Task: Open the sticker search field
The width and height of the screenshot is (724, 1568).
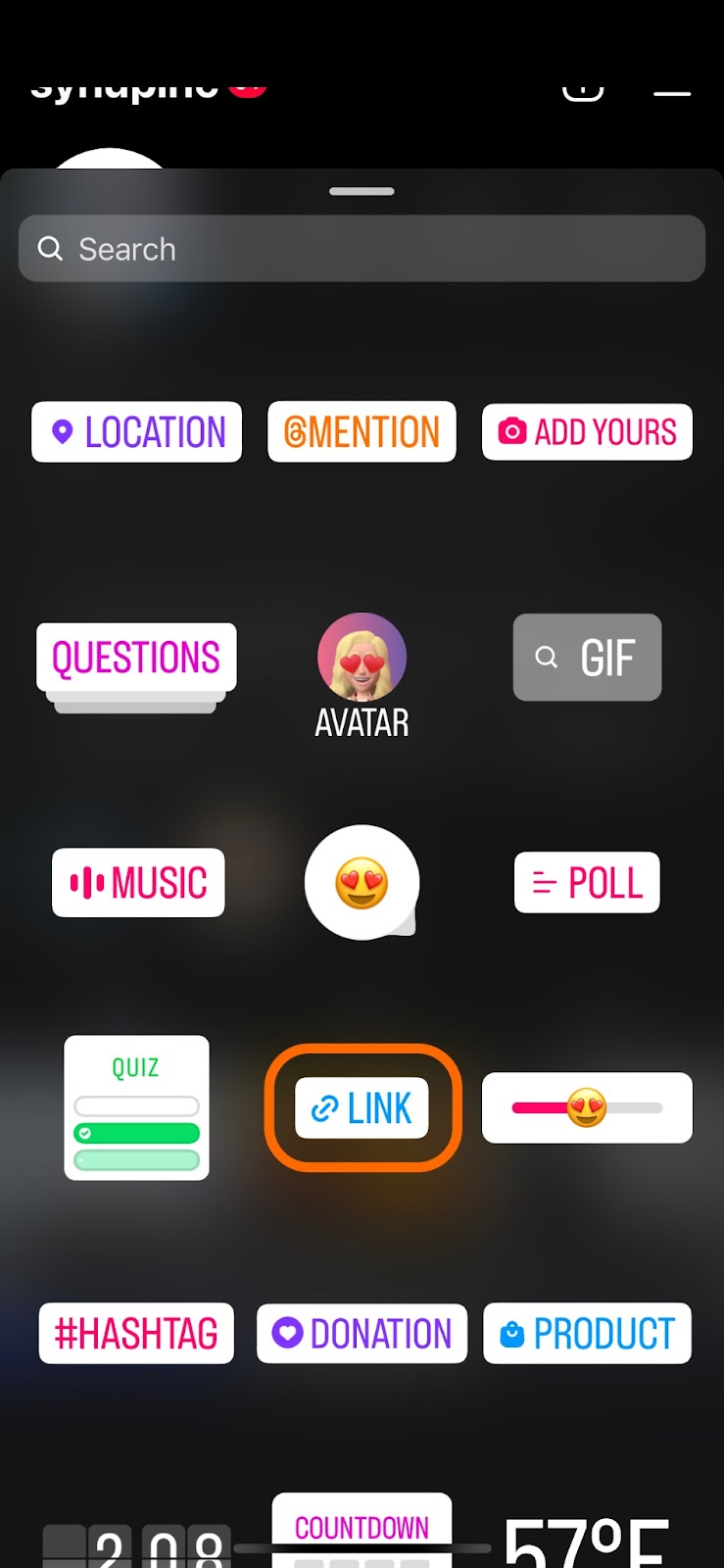Action: [x=362, y=249]
